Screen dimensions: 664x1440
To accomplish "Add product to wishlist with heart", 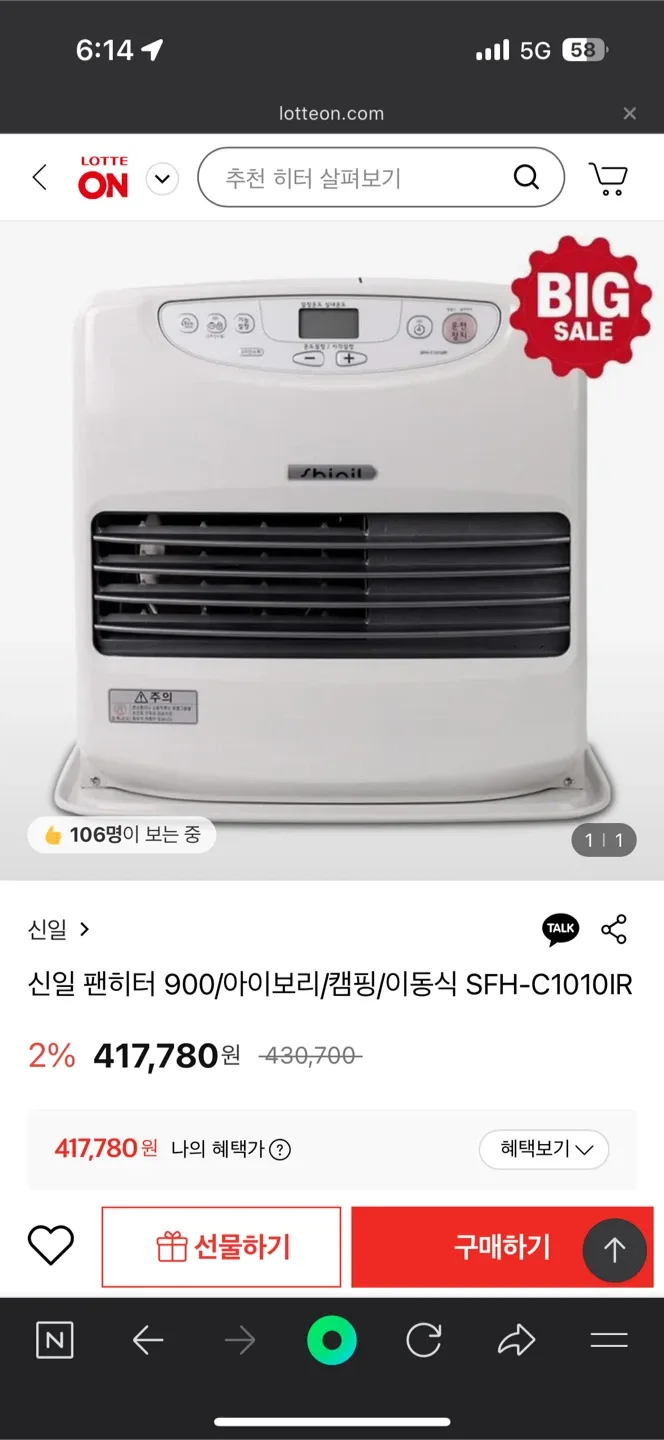I will coord(51,1246).
